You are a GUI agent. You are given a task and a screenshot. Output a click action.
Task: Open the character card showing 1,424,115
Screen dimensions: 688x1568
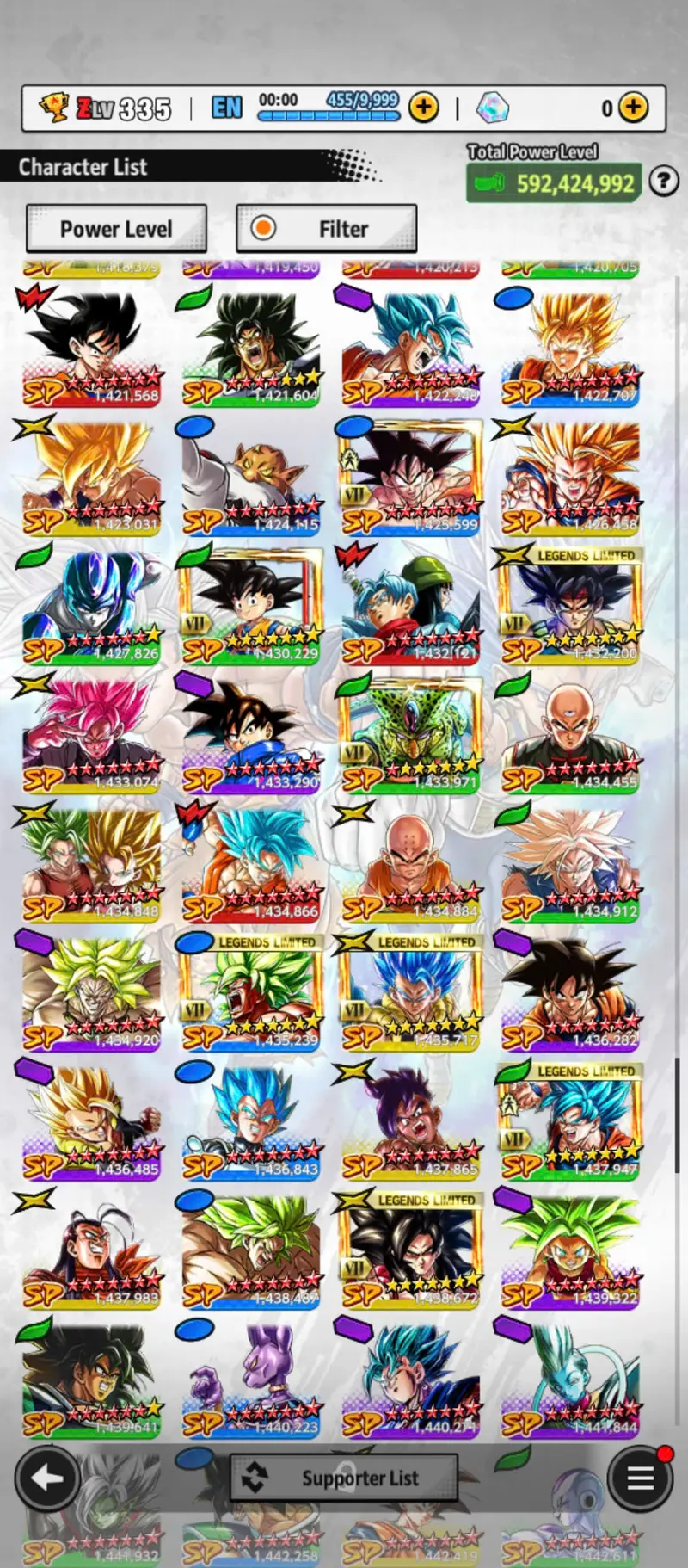click(x=251, y=478)
